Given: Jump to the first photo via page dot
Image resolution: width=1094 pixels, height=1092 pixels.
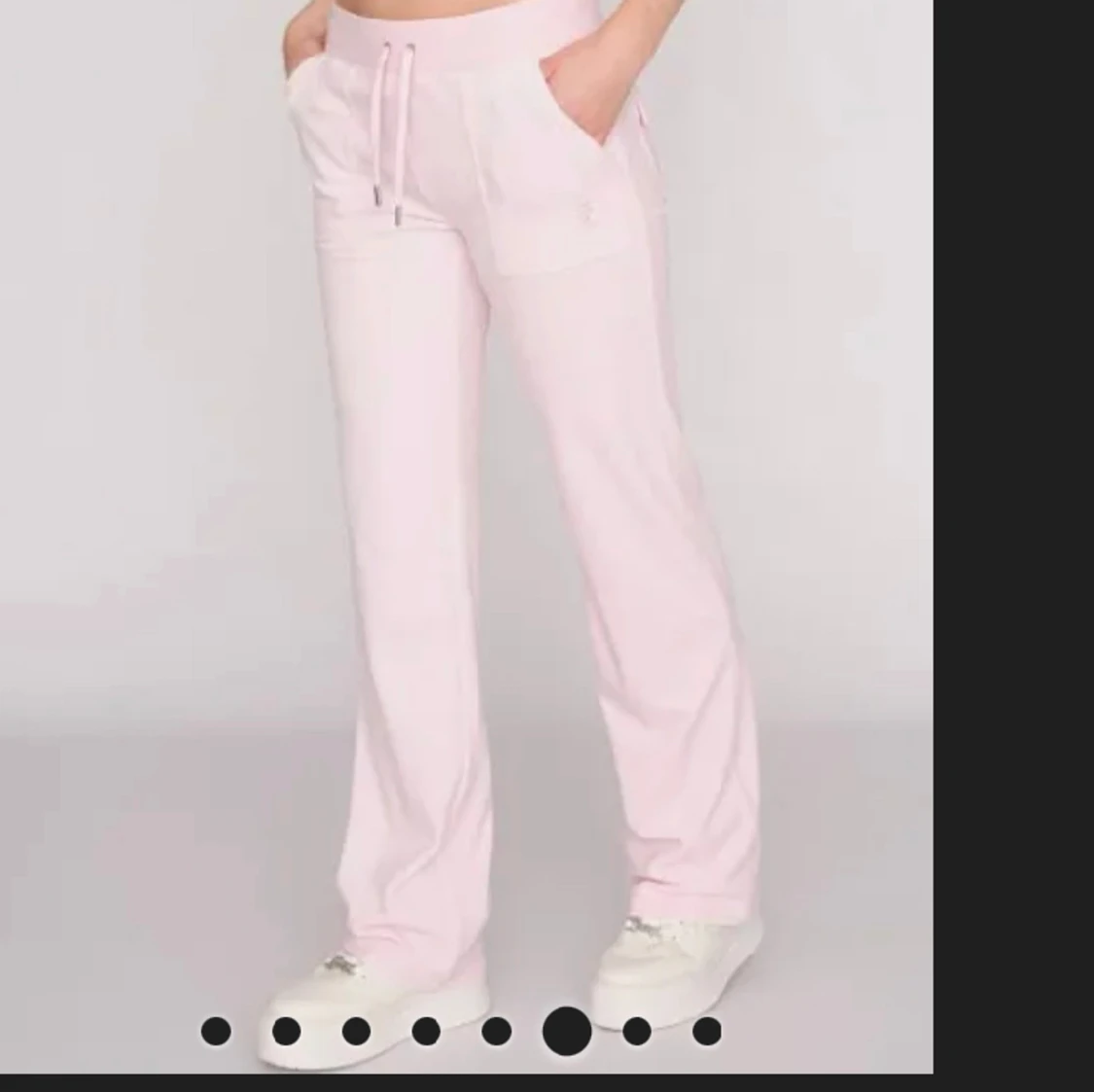Looking at the screenshot, I should pos(216,1031).
